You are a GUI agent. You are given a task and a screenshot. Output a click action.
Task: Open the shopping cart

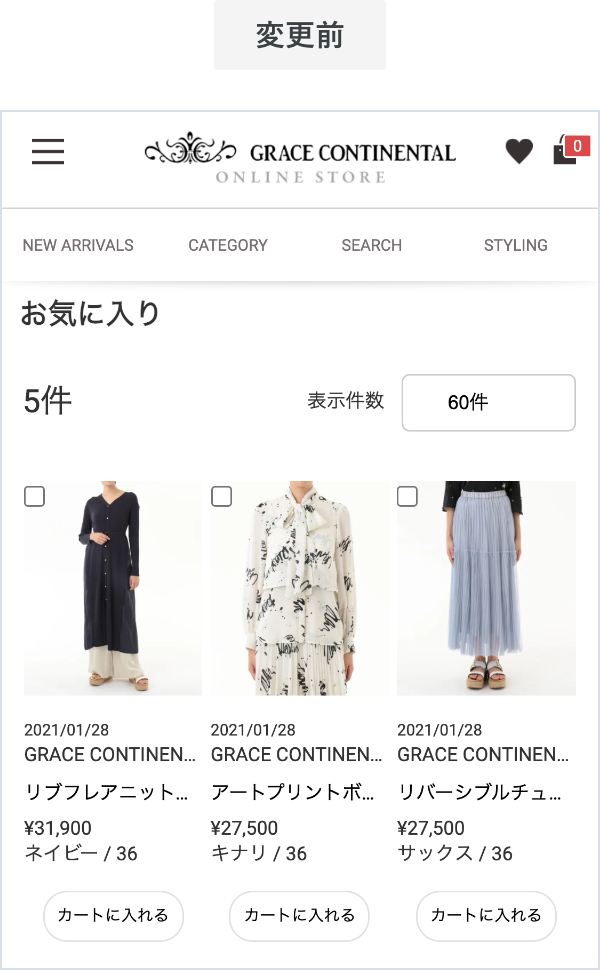pos(568,151)
